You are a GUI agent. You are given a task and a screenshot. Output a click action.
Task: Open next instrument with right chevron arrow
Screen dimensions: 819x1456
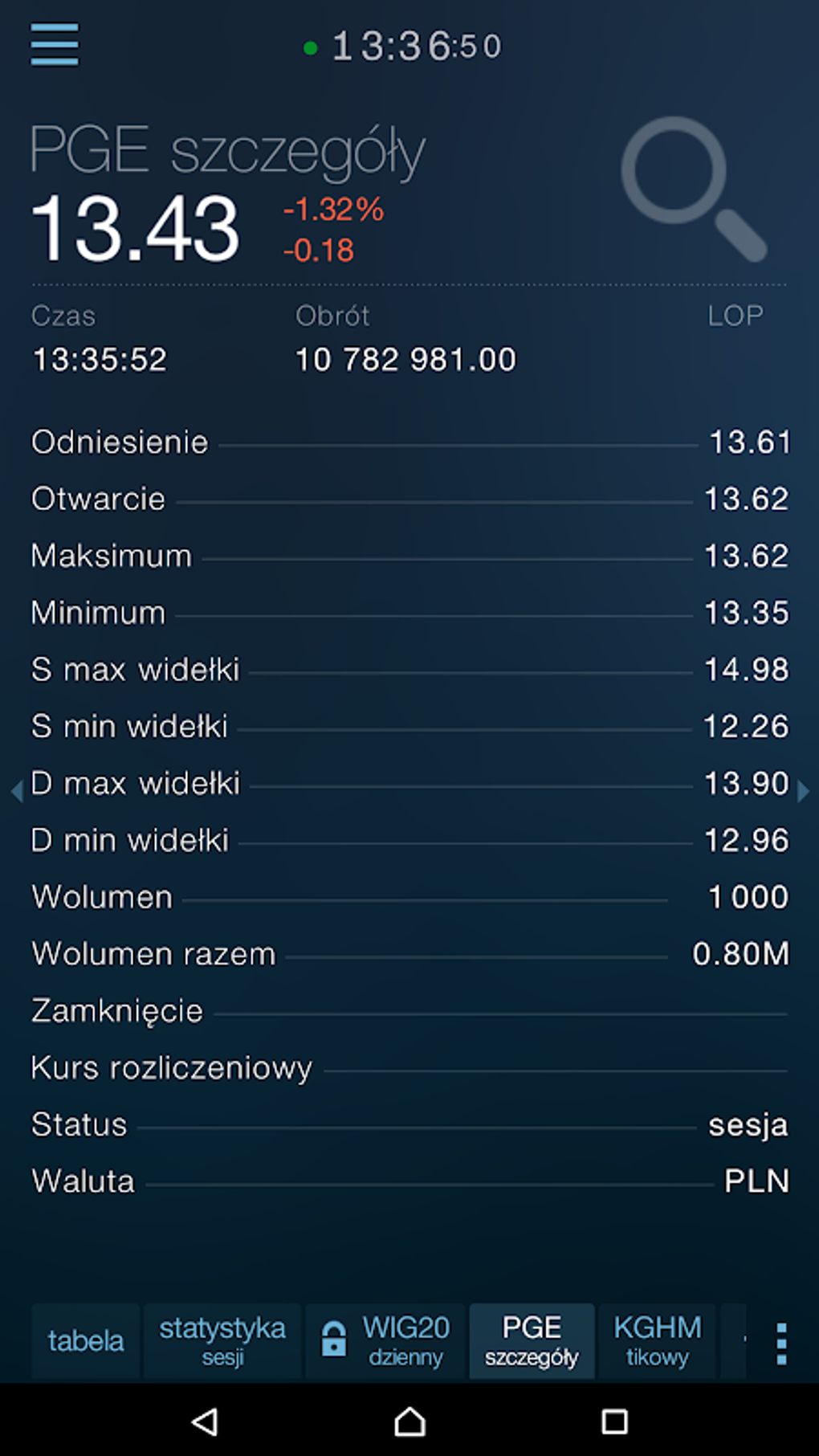click(804, 790)
